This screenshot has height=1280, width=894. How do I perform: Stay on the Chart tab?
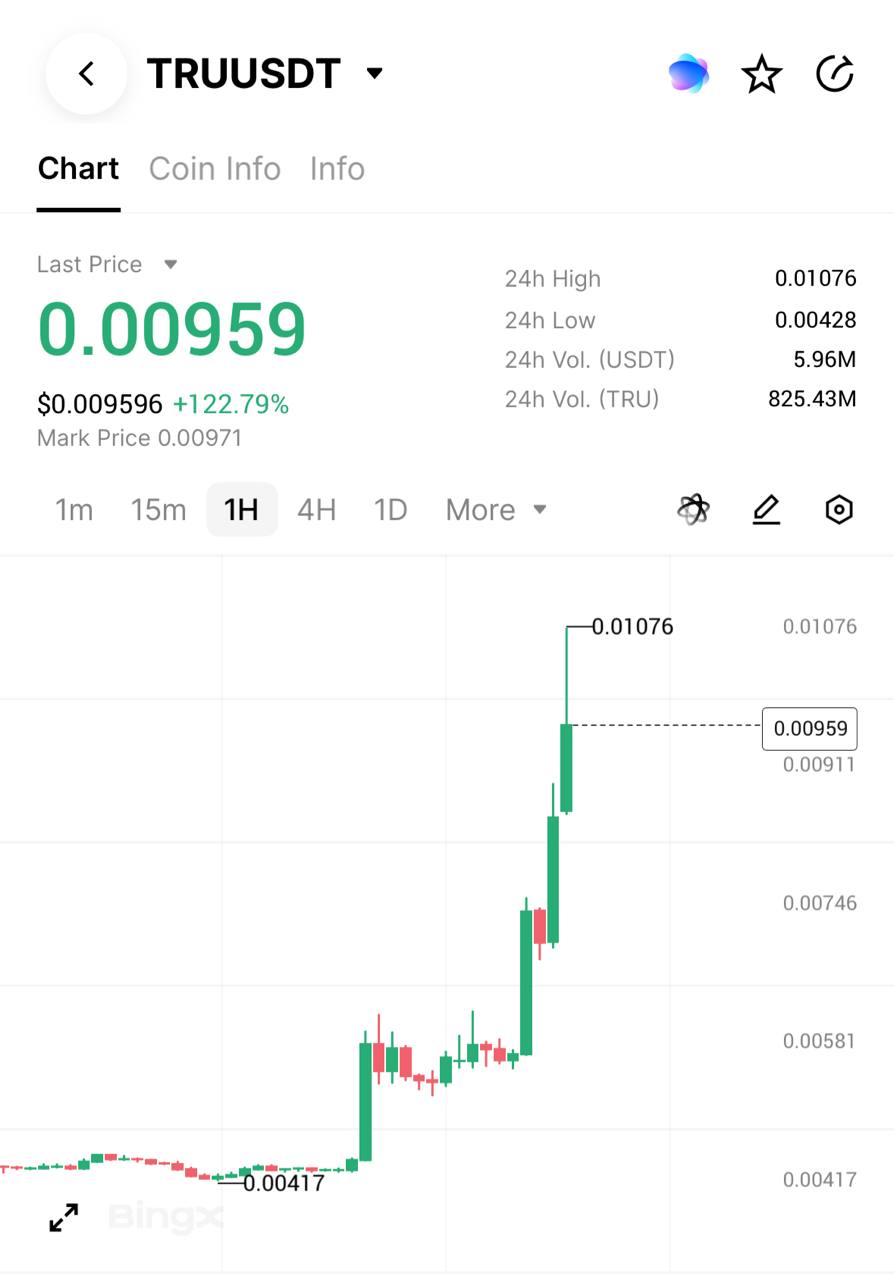tap(78, 169)
